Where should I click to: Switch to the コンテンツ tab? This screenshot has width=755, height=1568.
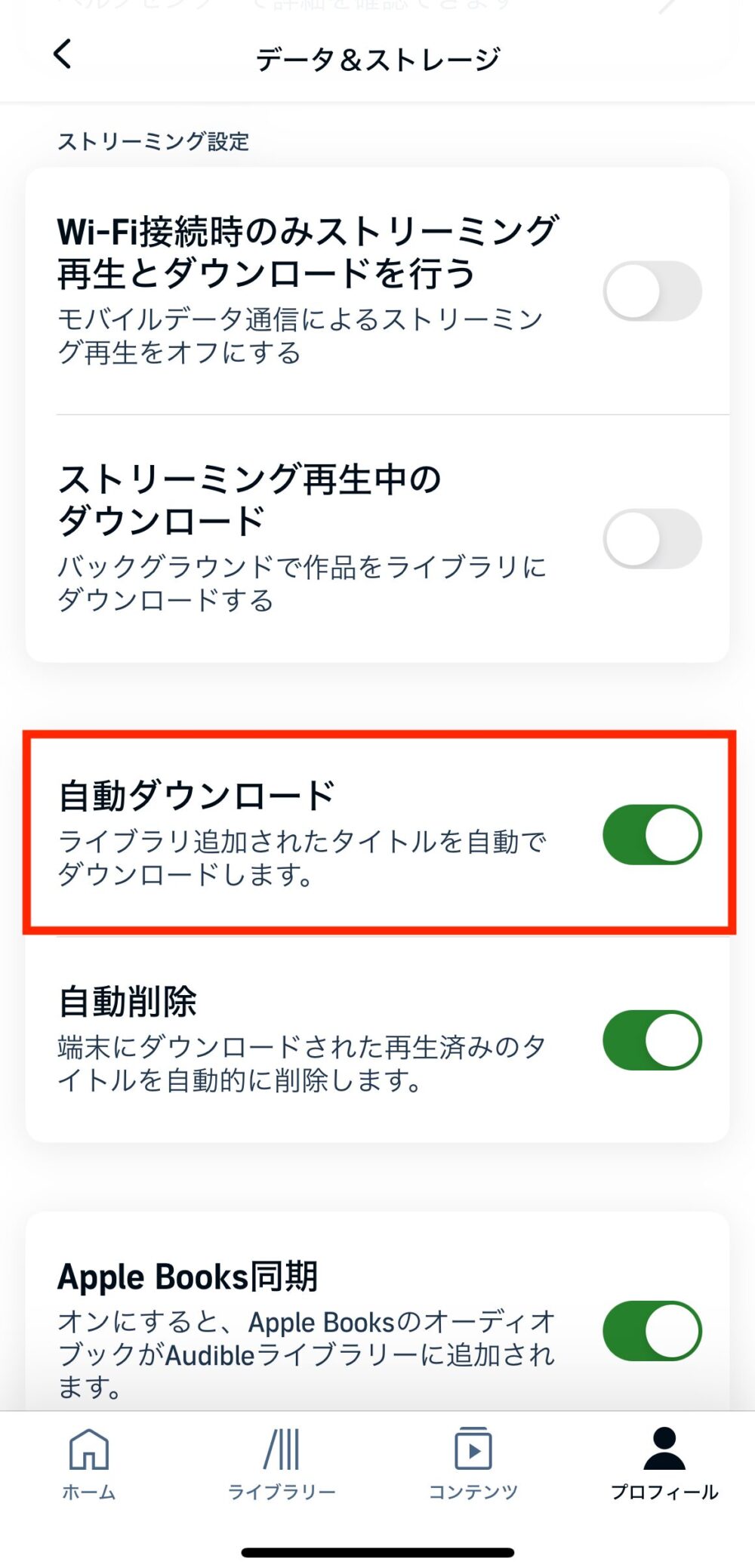(x=473, y=1464)
